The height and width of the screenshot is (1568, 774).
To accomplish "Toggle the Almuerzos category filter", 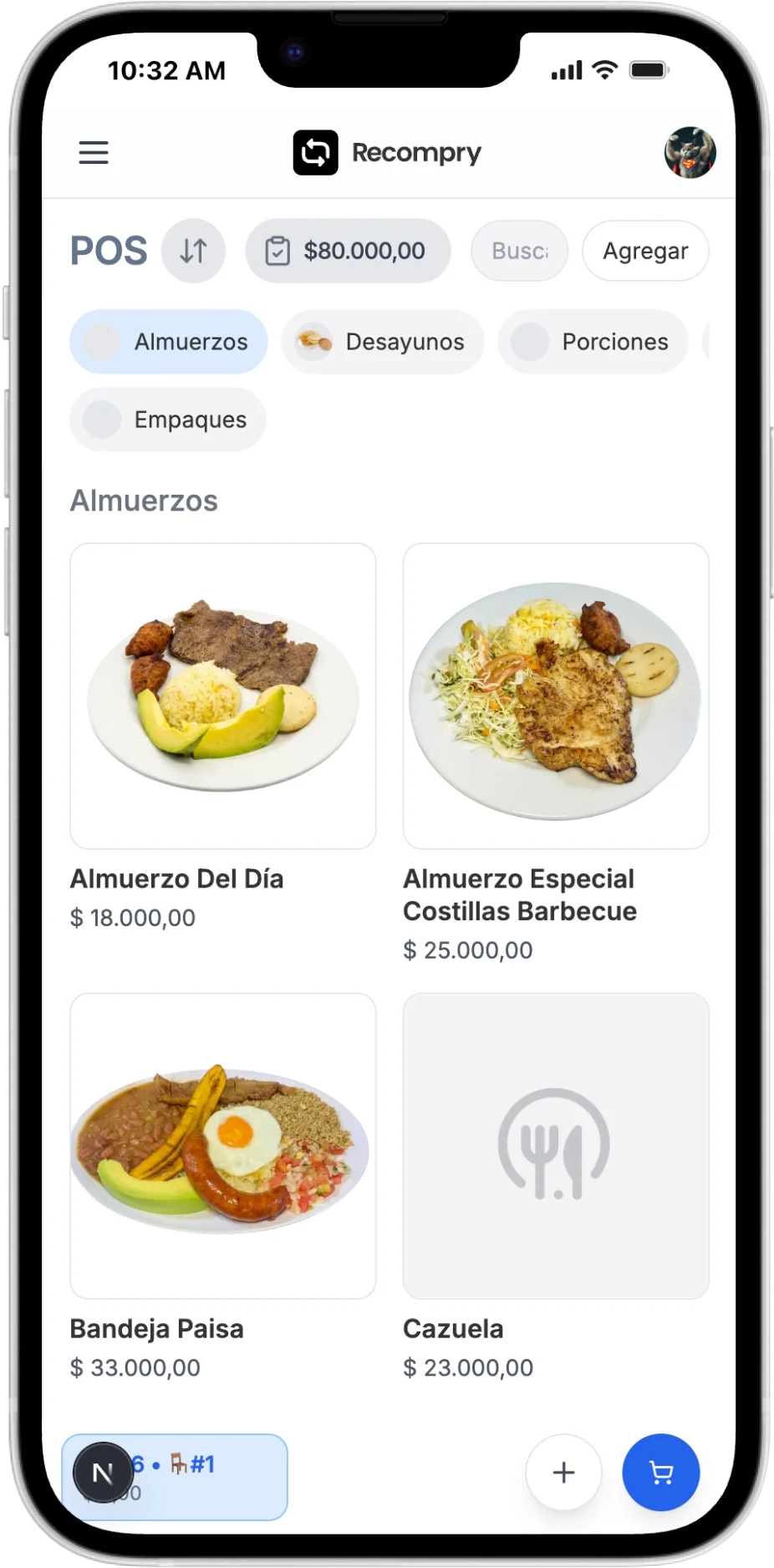I will 167,341.
